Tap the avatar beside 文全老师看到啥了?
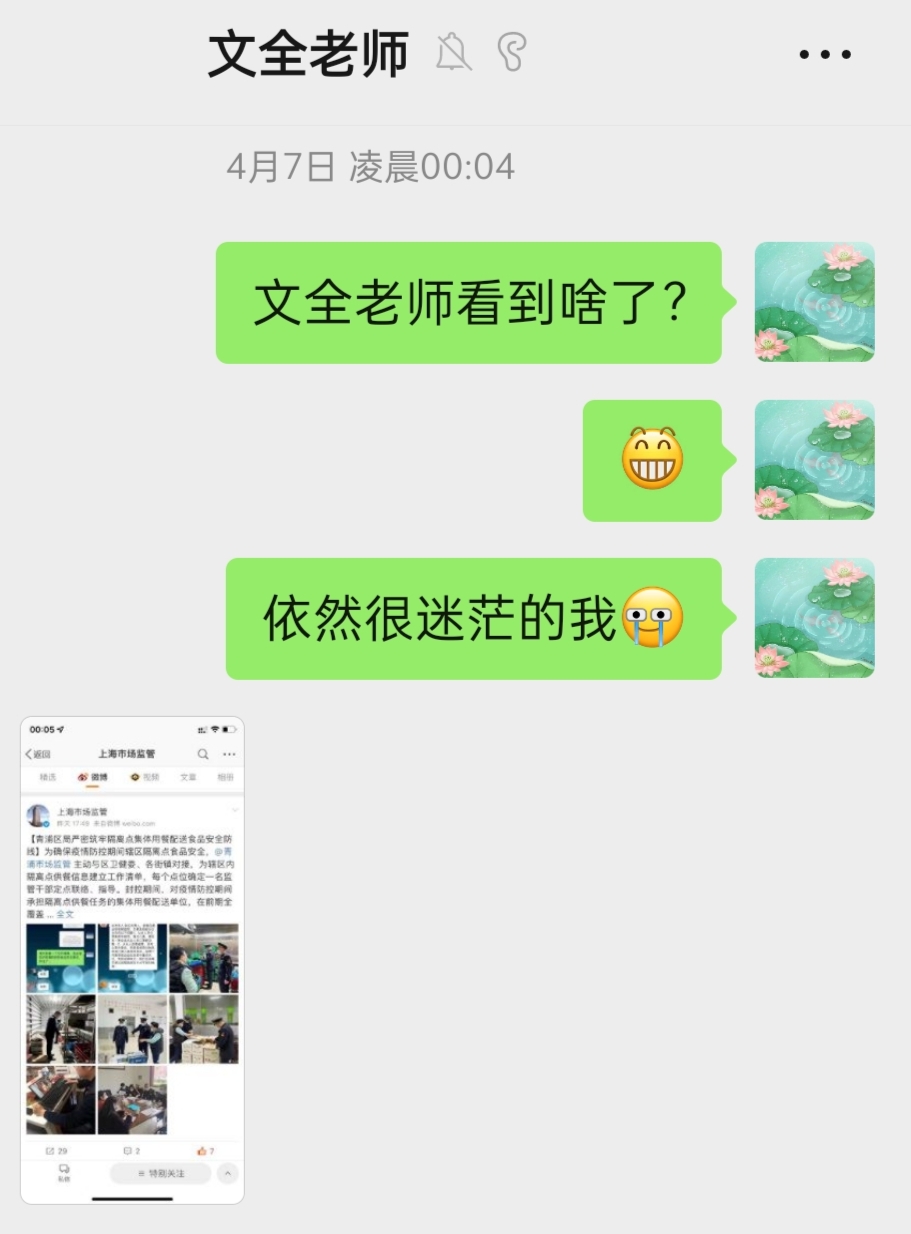Image resolution: width=911 pixels, height=1234 pixels. [x=814, y=302]
